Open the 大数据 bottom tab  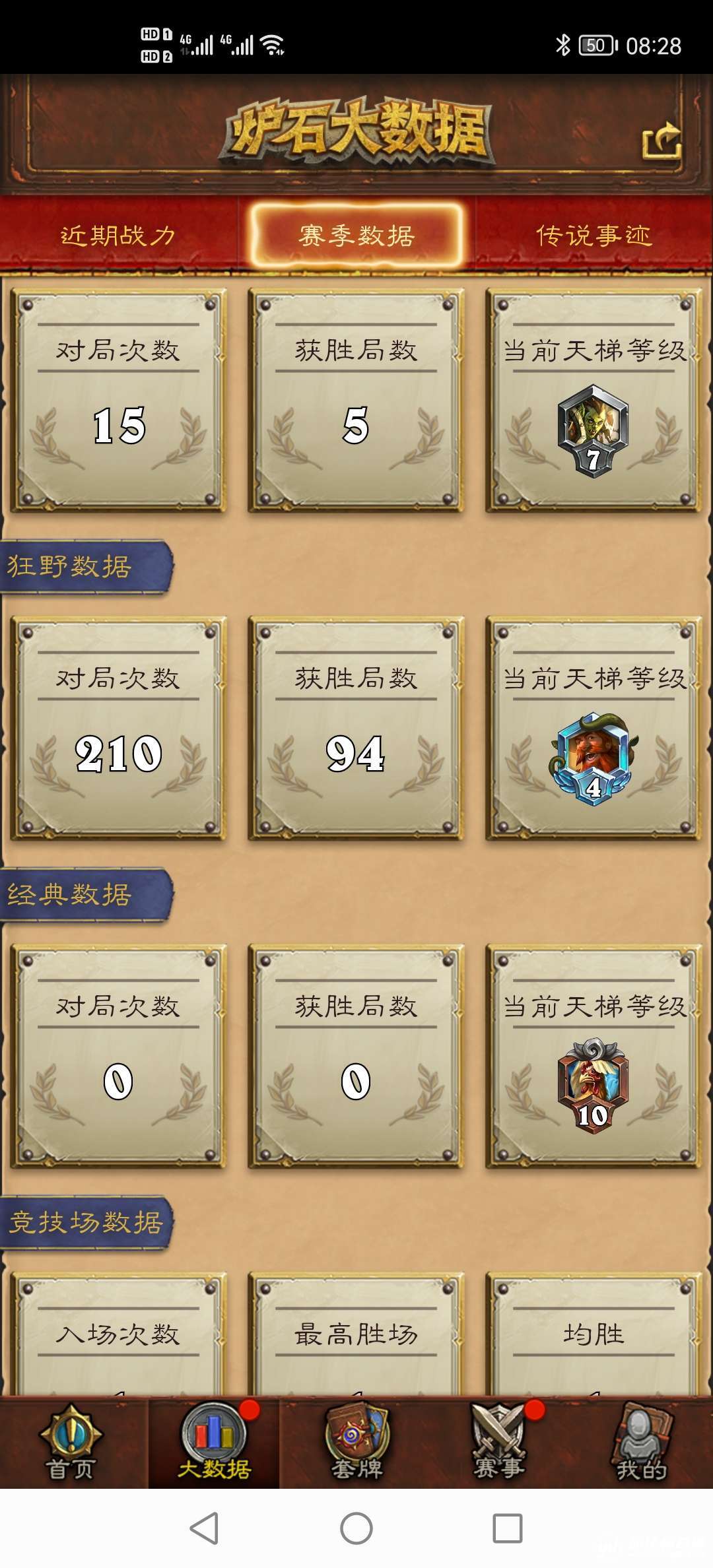coord(214,1443)
